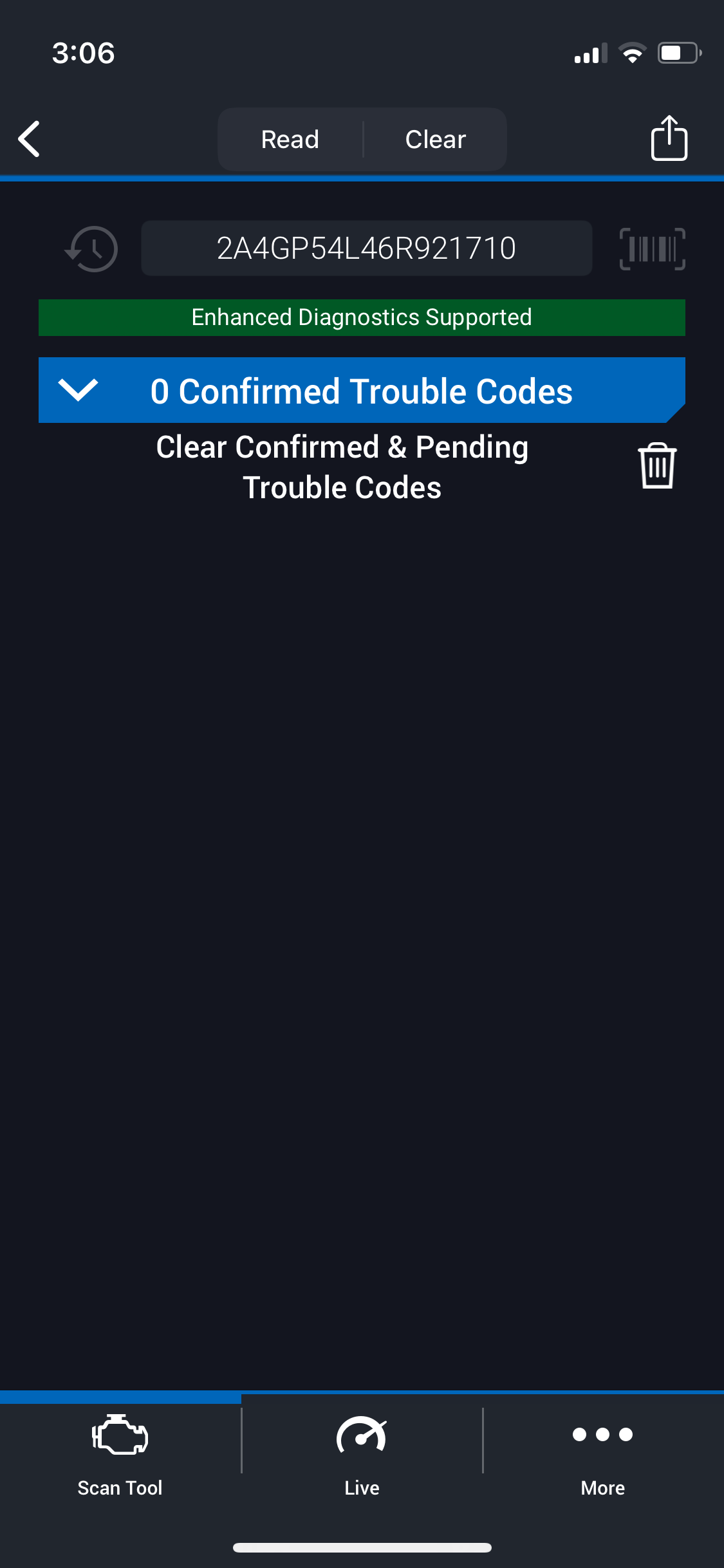Image resolution: width=724 pixels, height=1568 pixels.
Task: Go back using the top-left arrow
Action: point(29,139)
